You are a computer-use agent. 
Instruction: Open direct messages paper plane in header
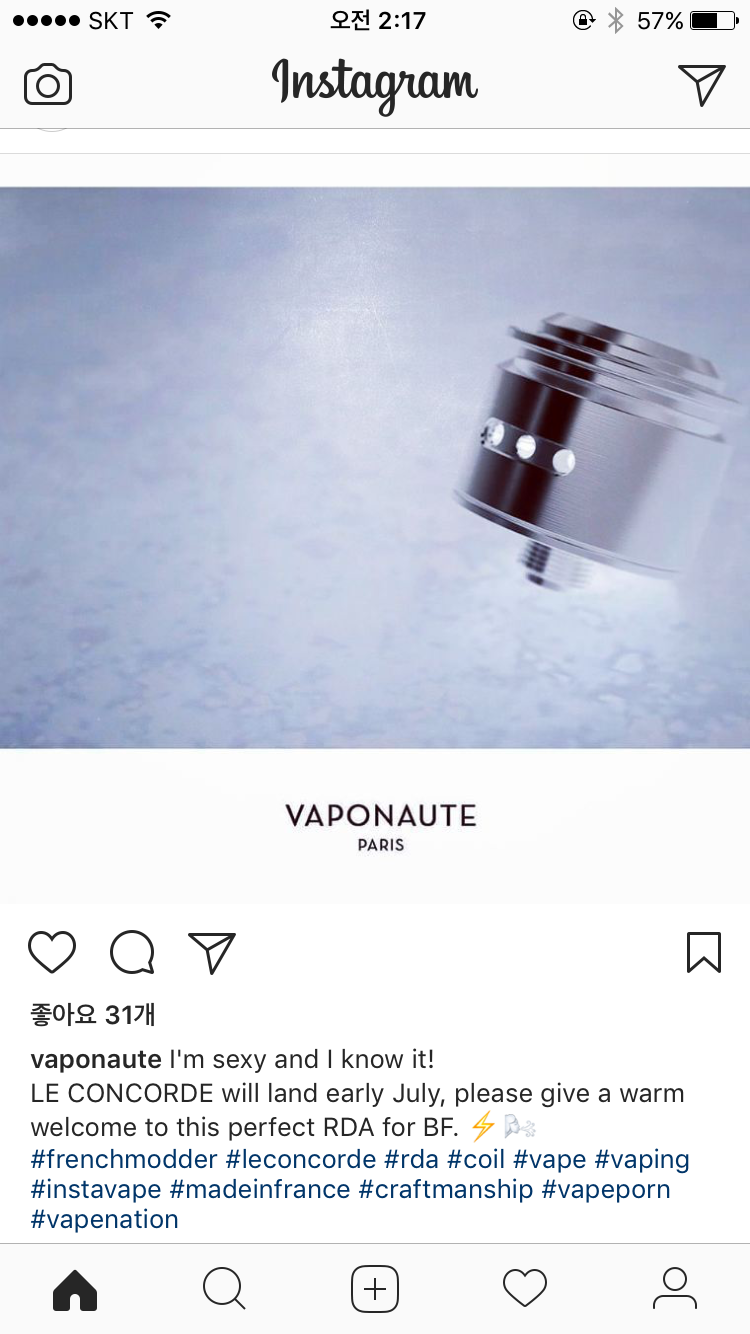(701, 85)
